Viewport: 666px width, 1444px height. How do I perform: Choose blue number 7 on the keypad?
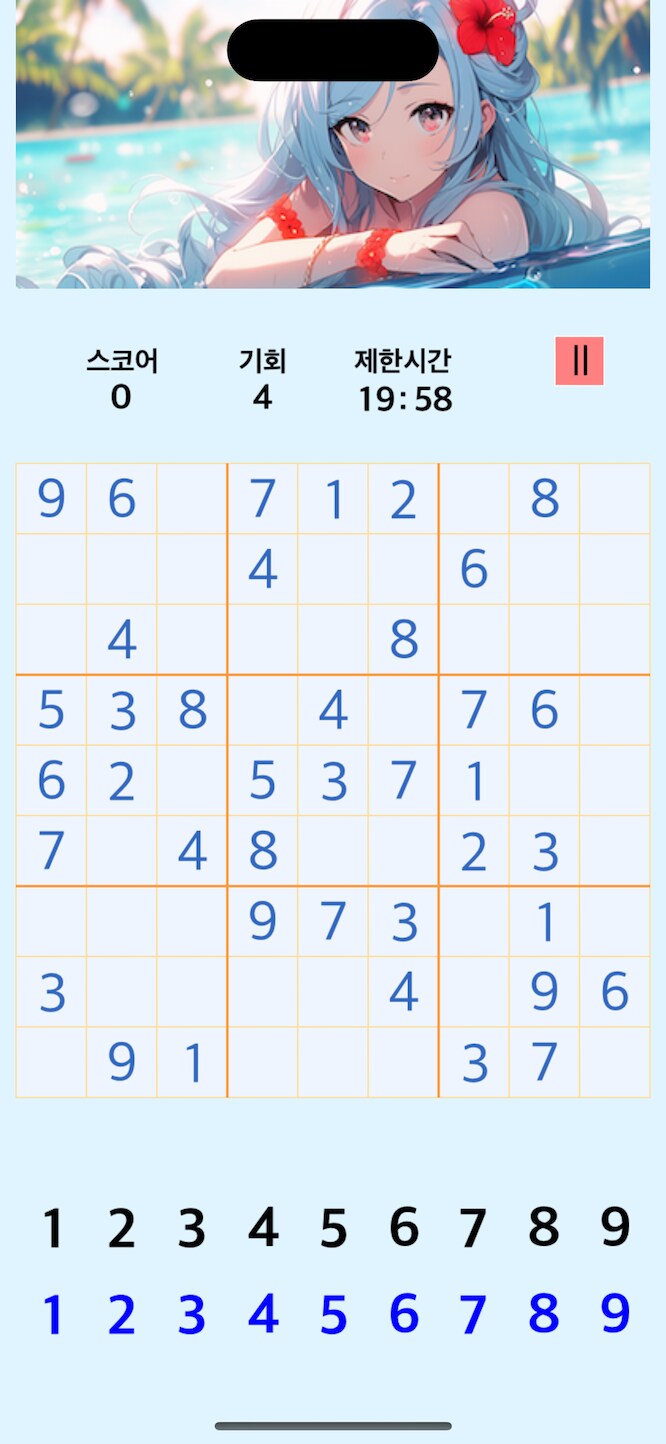[474, 1315]
